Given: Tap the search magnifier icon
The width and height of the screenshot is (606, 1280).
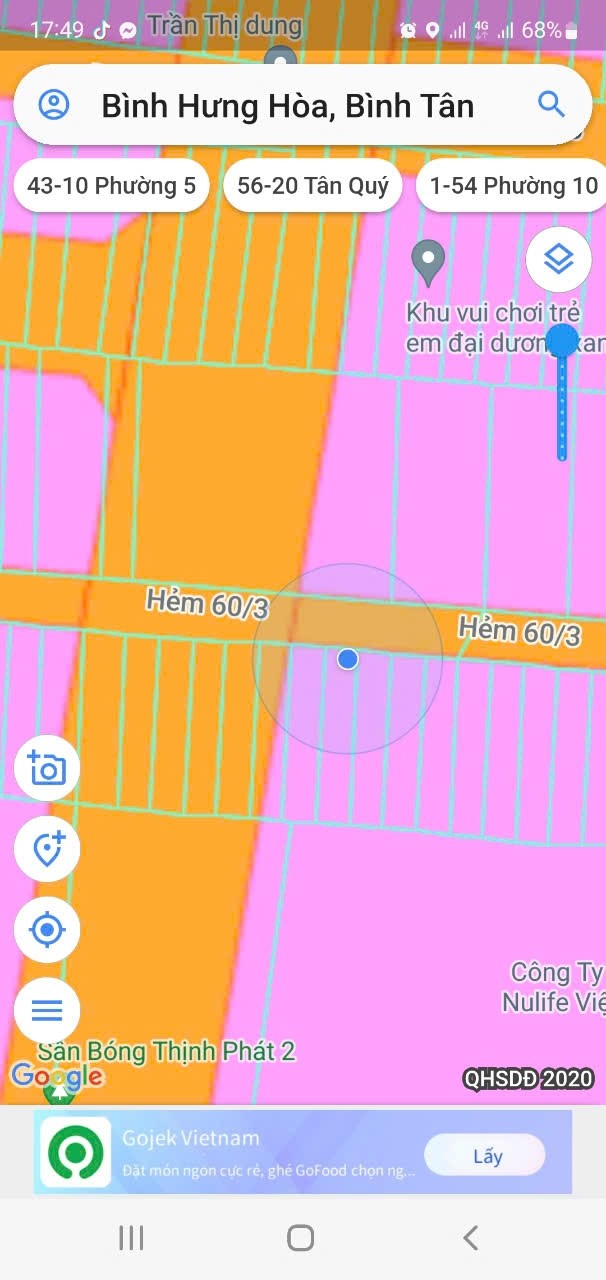Looking at the screenshot, I should (x=551, y=104).
